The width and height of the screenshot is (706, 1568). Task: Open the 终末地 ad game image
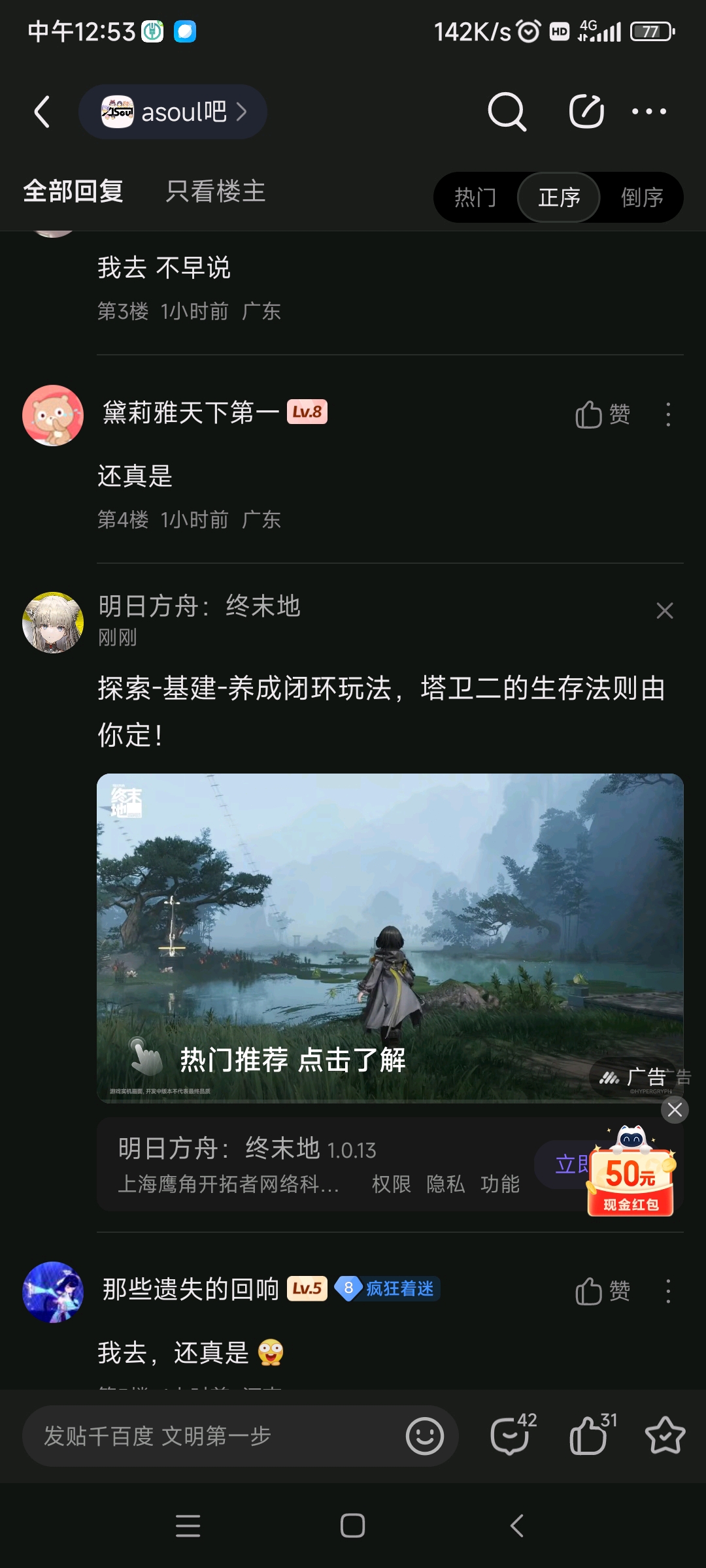(390, 938)
